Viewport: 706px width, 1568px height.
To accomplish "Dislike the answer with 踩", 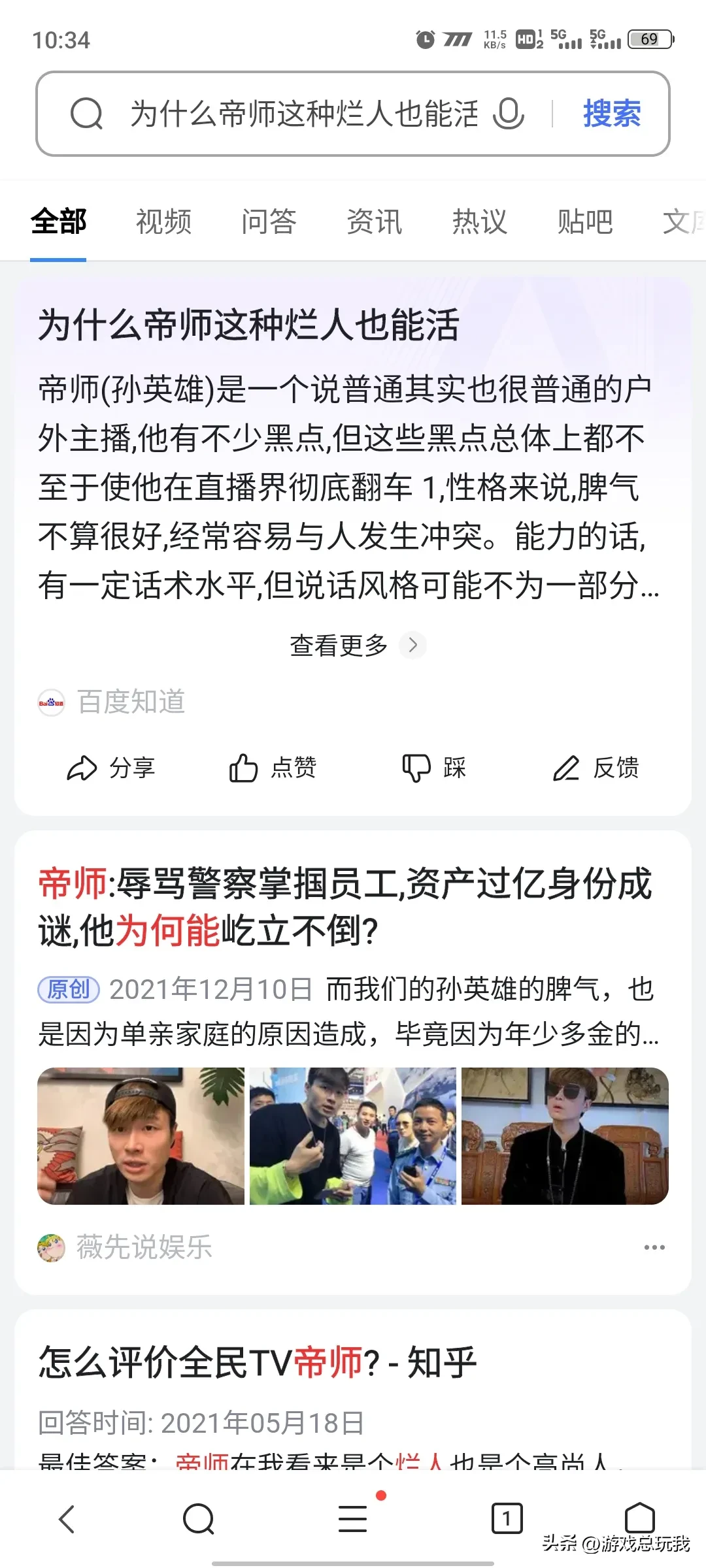I will (x=433, y=768).
